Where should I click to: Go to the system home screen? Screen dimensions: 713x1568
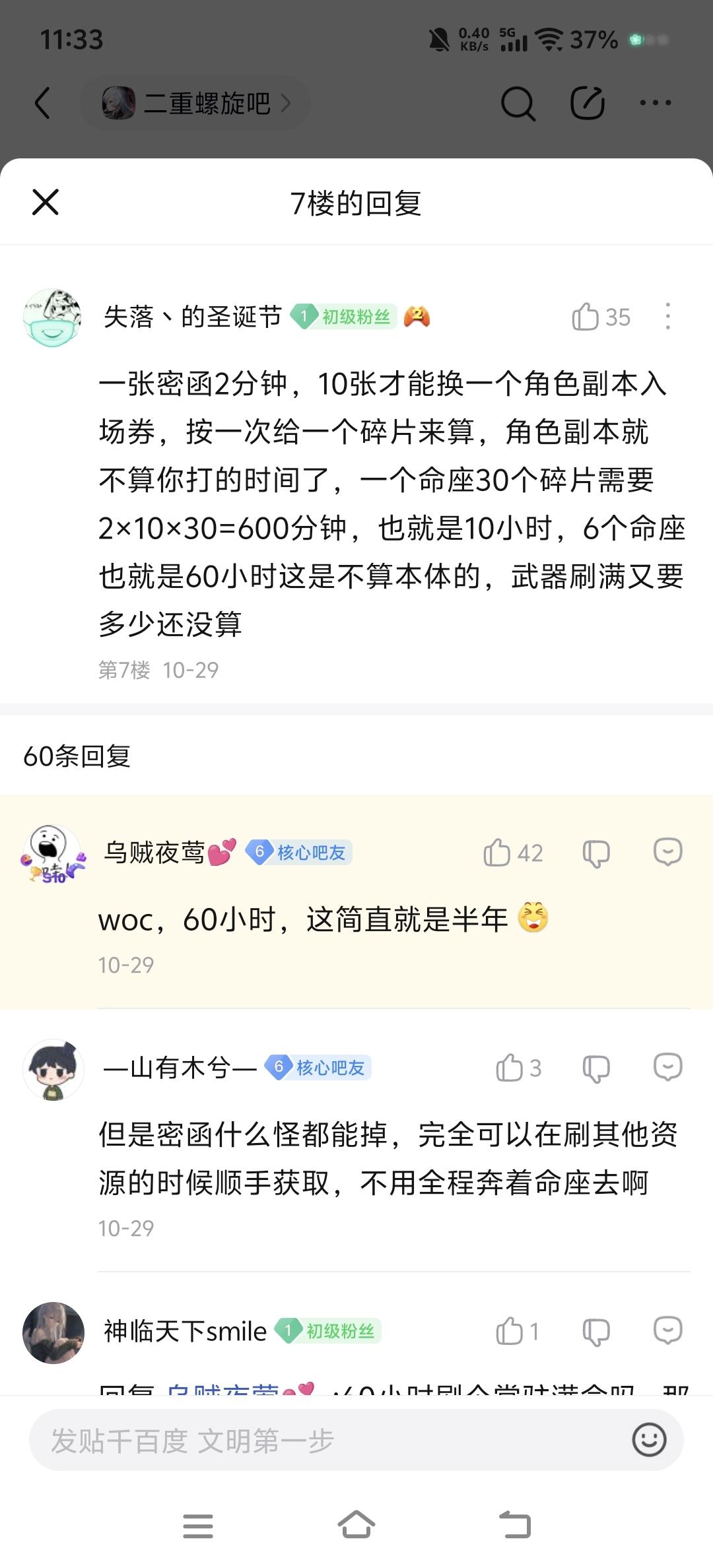[x=356, y=1526]
